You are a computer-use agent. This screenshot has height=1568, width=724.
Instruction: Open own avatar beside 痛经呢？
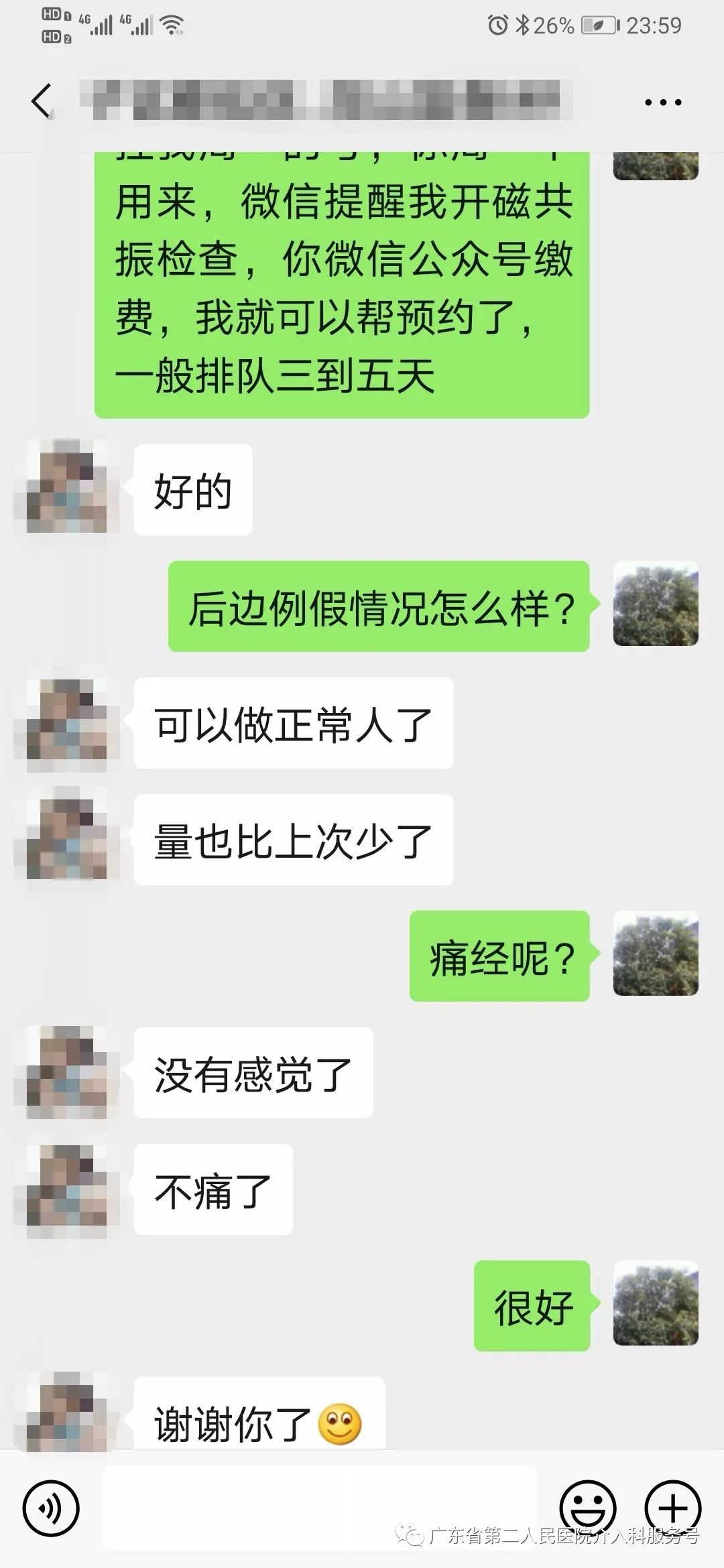point(655,954)
